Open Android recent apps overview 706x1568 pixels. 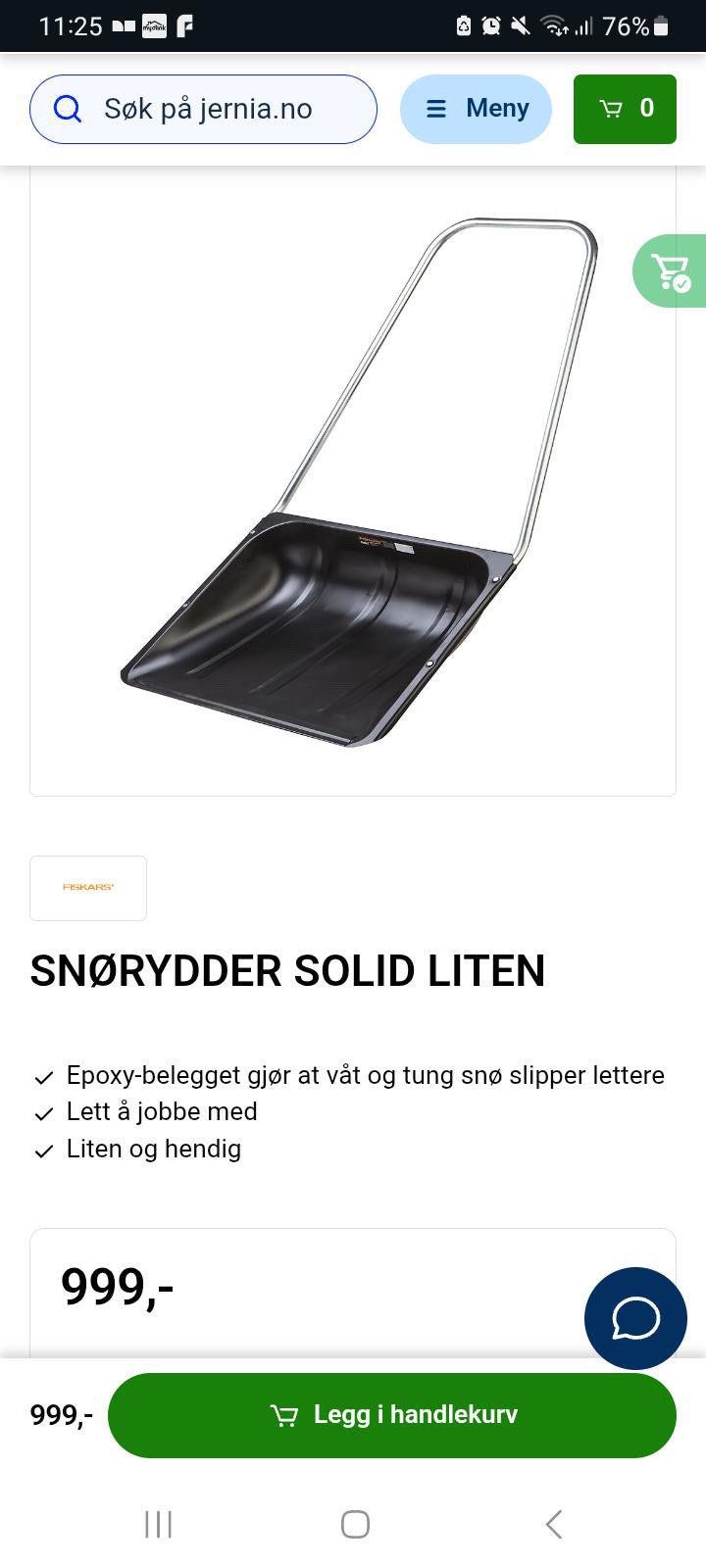(x=158, y=1525)
